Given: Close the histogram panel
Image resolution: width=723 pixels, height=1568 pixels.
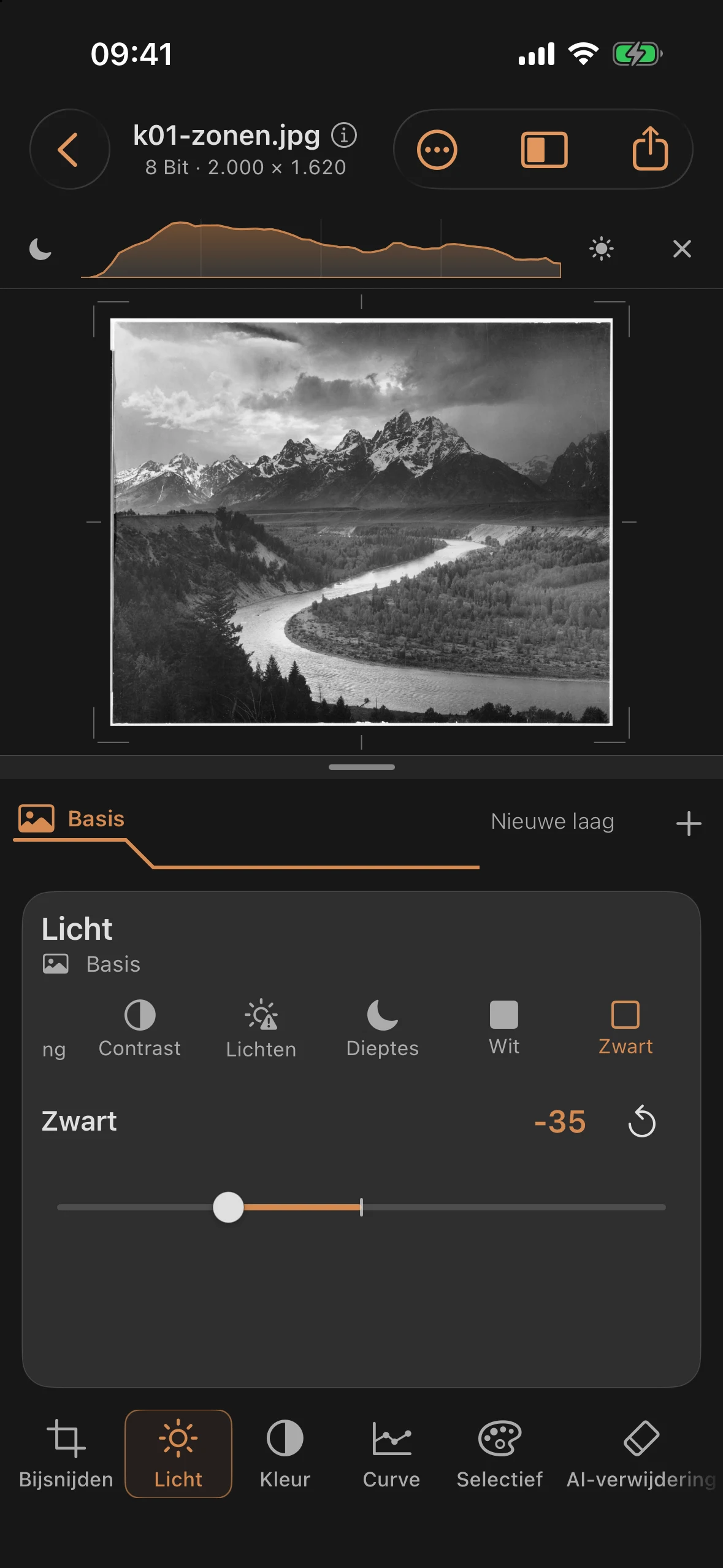Looking at the screenshot, I should point(682,249).
